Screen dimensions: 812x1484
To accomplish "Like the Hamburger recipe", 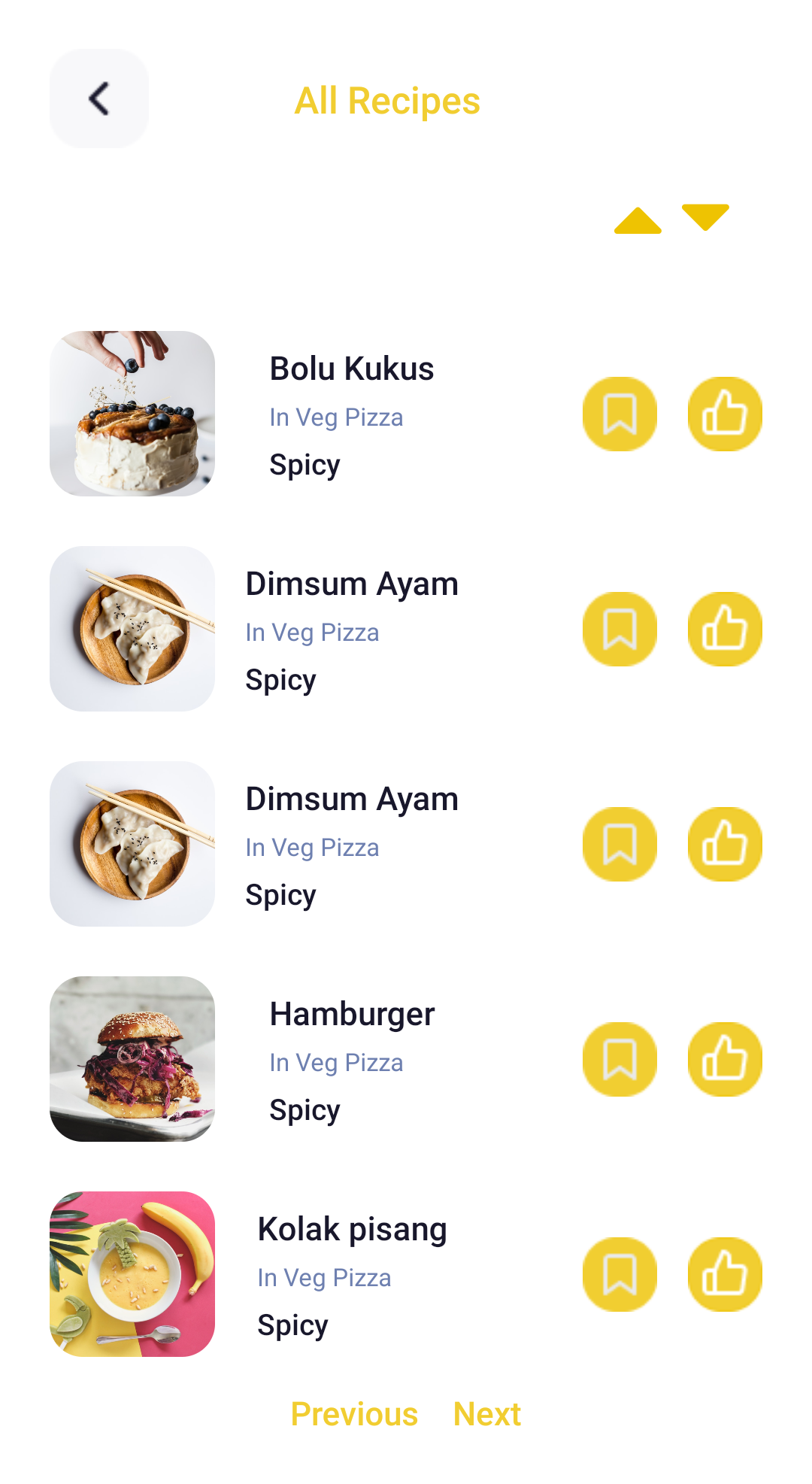I will pos(724,1058).
